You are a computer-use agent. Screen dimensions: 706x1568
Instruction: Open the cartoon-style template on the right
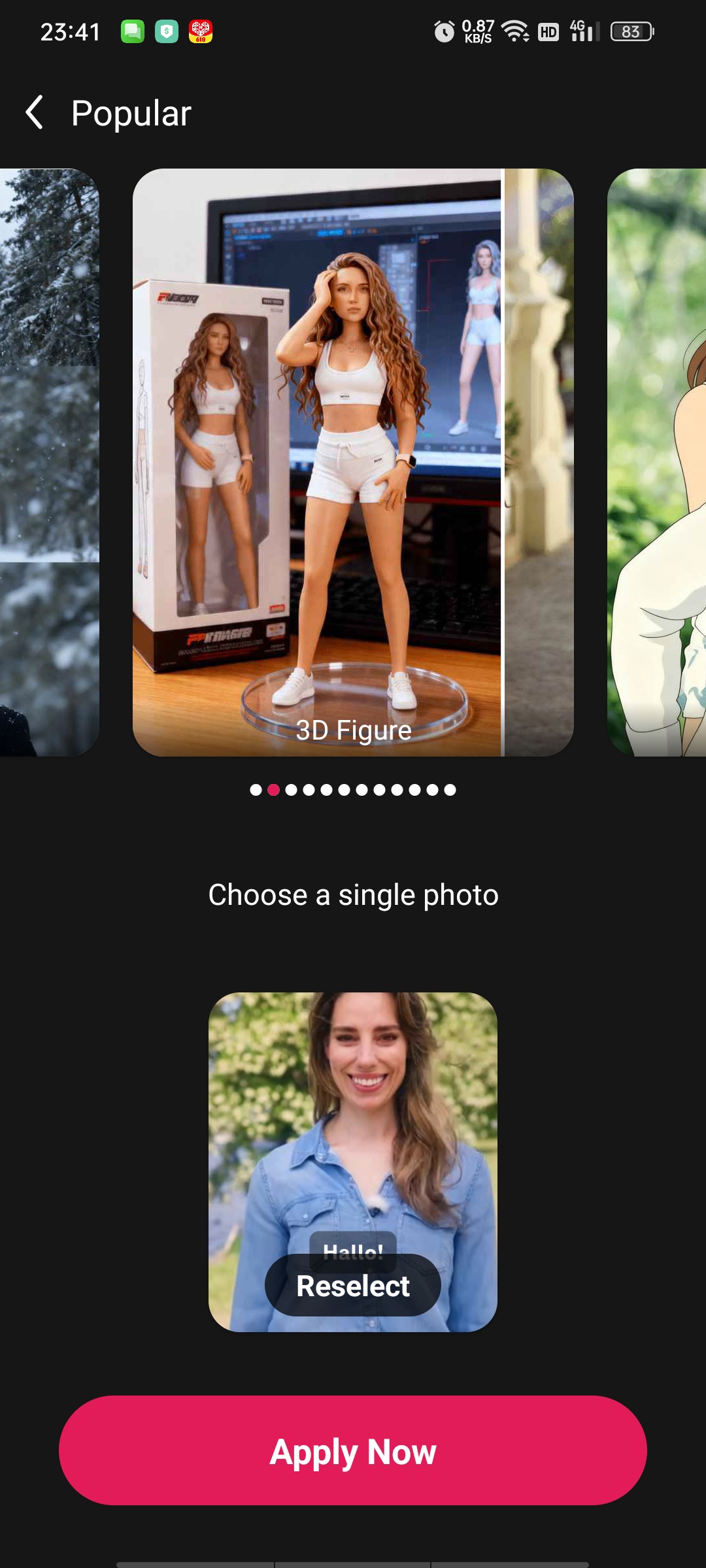(x=656, y=463)
